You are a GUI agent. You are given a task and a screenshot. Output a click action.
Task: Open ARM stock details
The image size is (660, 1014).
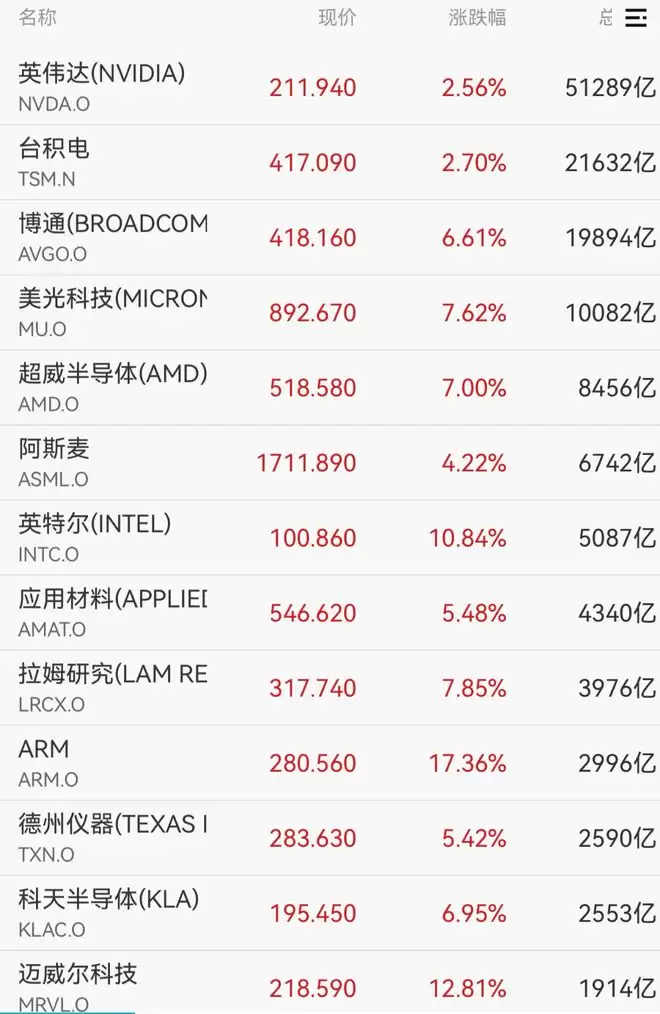tap(330, 762)
